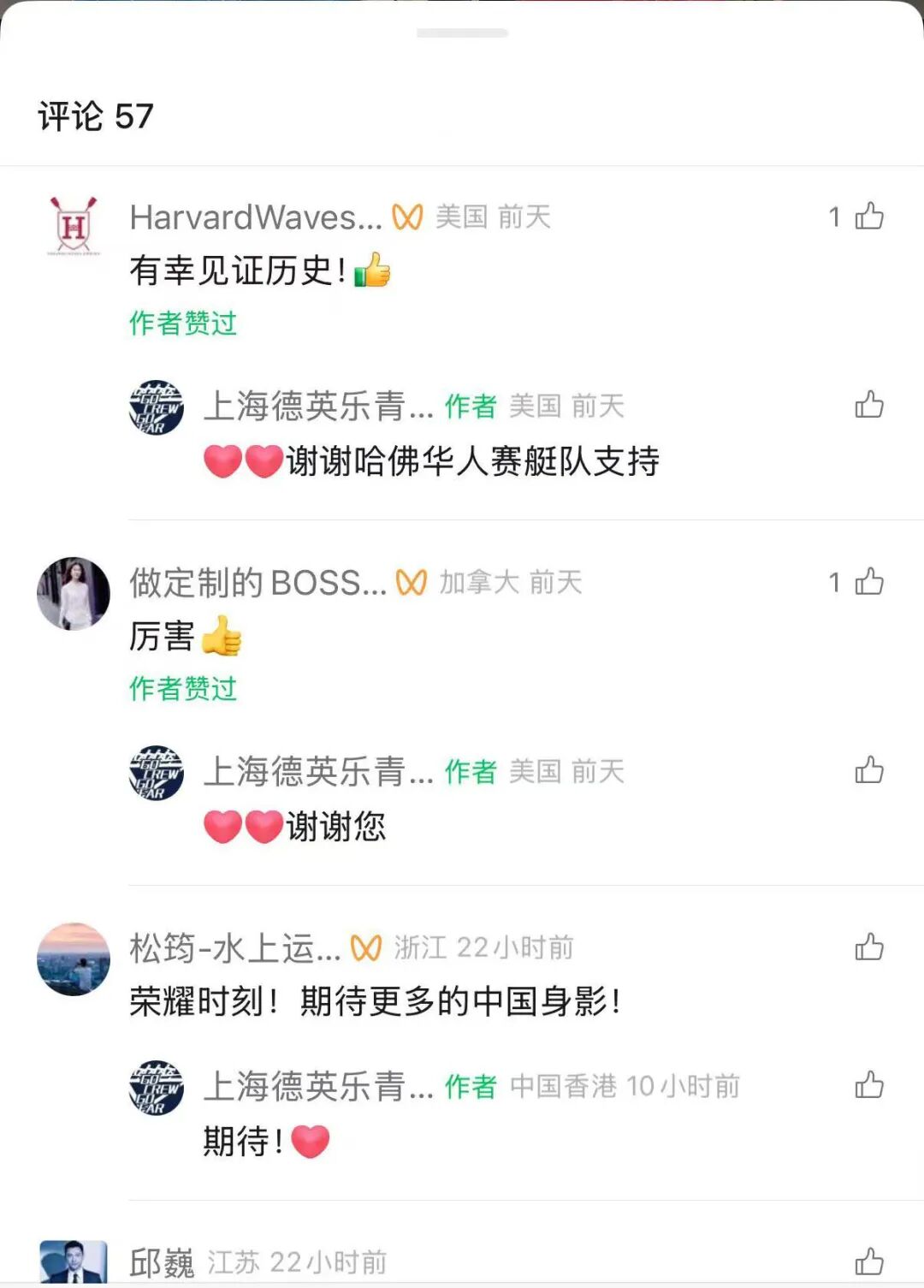
Task: Like 松筠-水上运's comment 荣耀时刻
Action: [868, 947]
